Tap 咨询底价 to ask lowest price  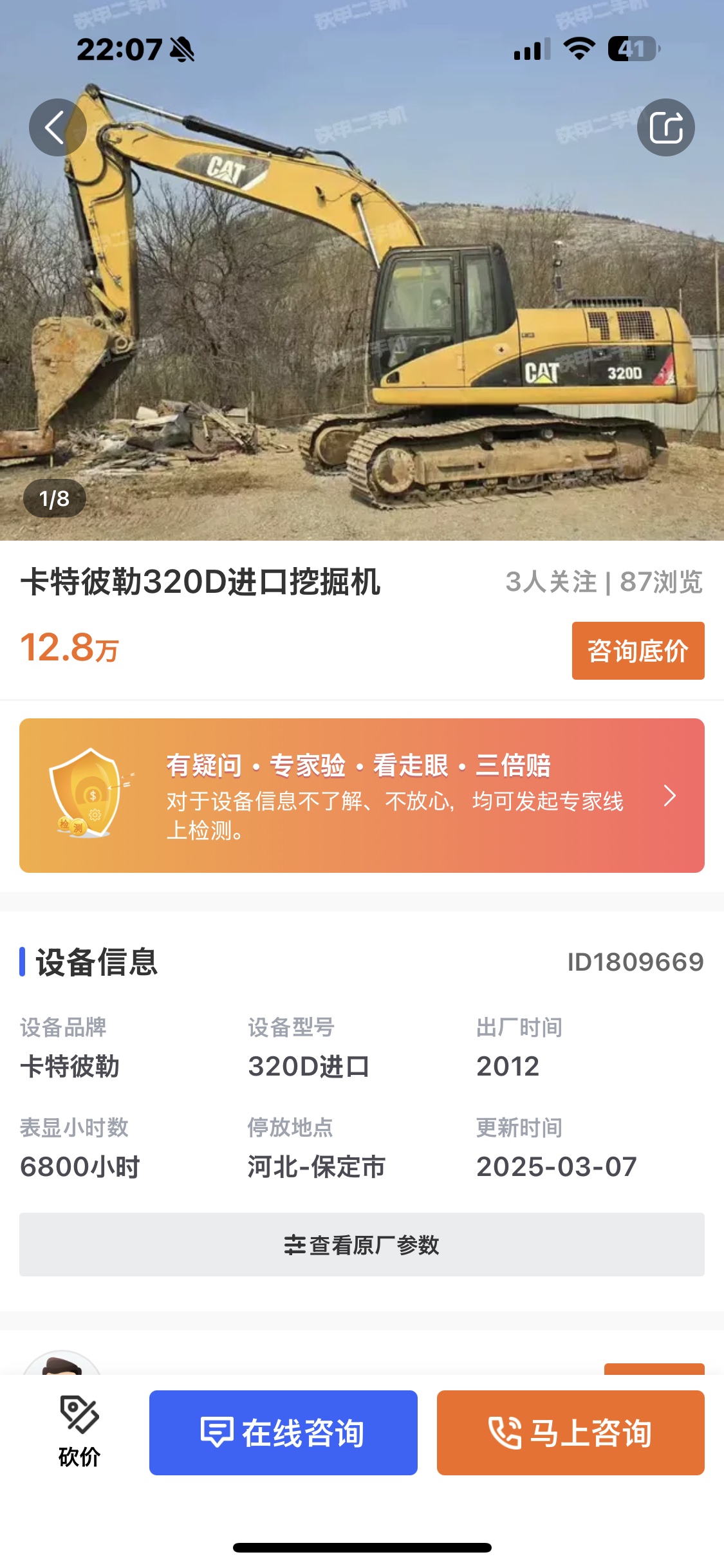(x=638, y=651)
